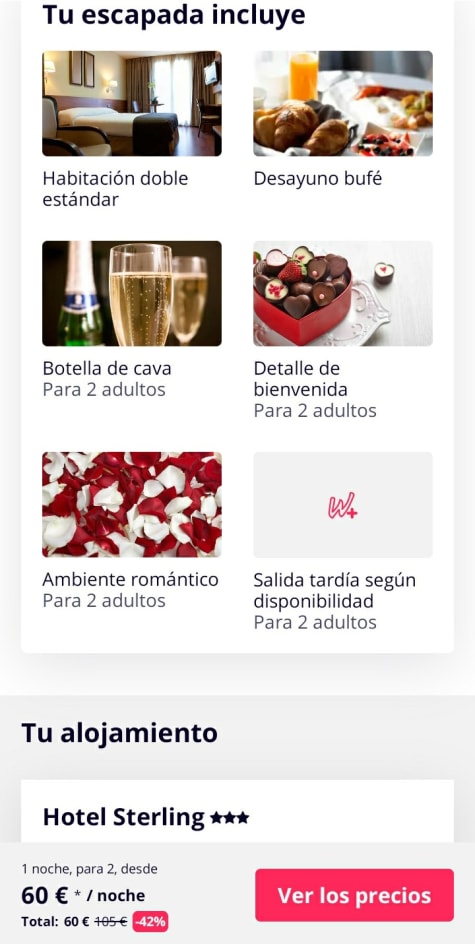This screenshot has height=944, width=475.
Task: View the Ambiente romántico image
Action: click(132, 505)
